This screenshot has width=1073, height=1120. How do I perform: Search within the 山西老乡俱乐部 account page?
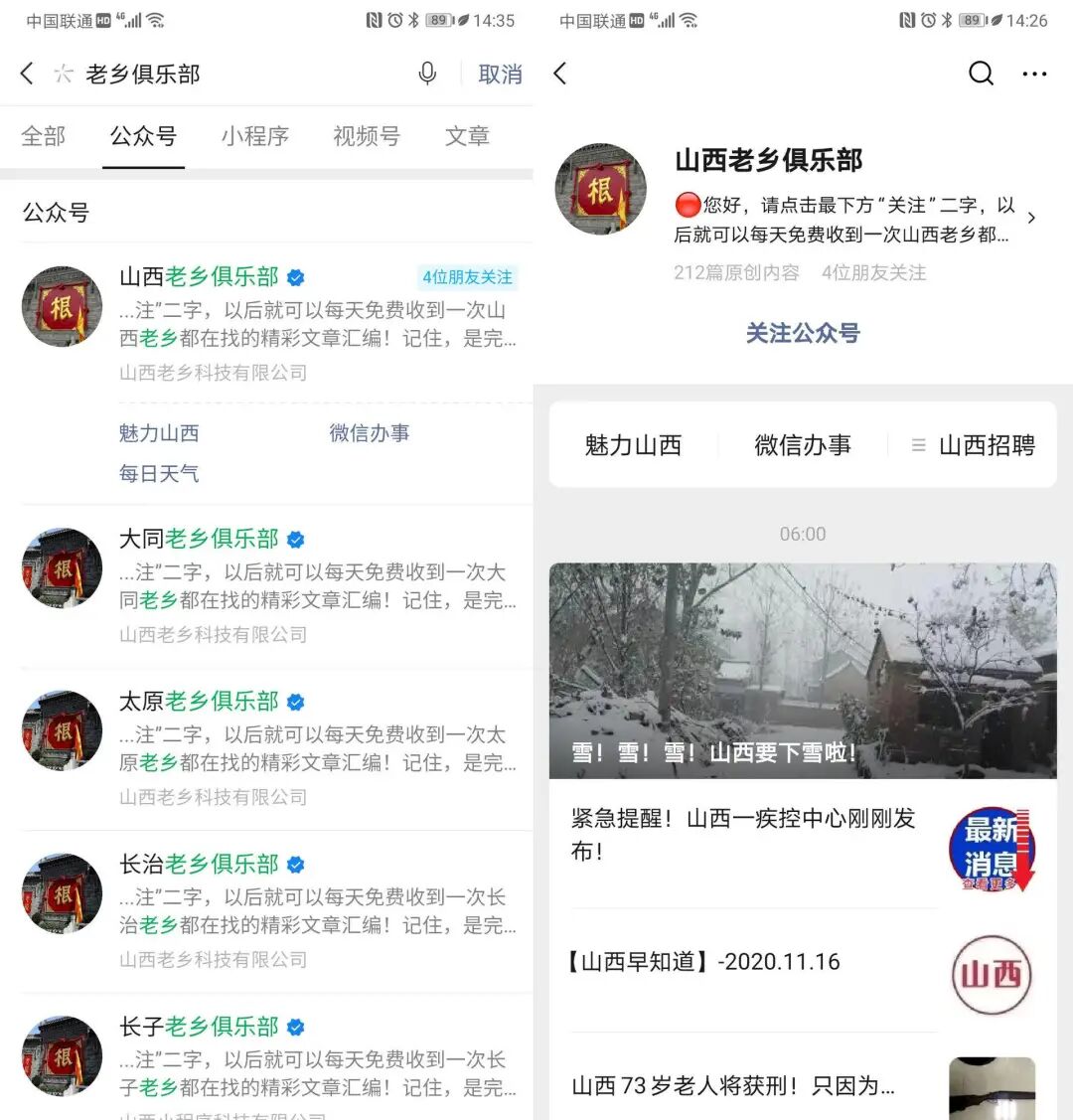[981, 75]
